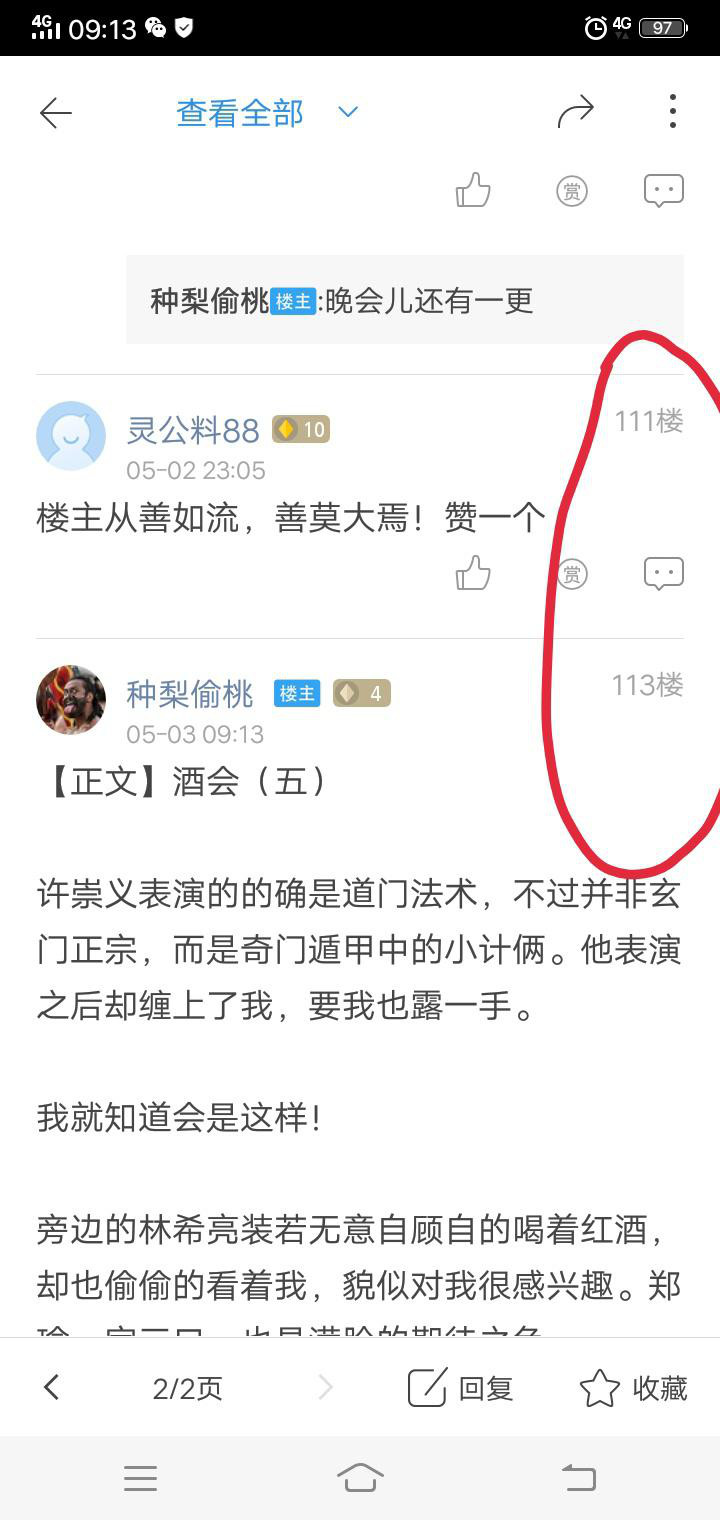Share this thread

pos(575,112)
